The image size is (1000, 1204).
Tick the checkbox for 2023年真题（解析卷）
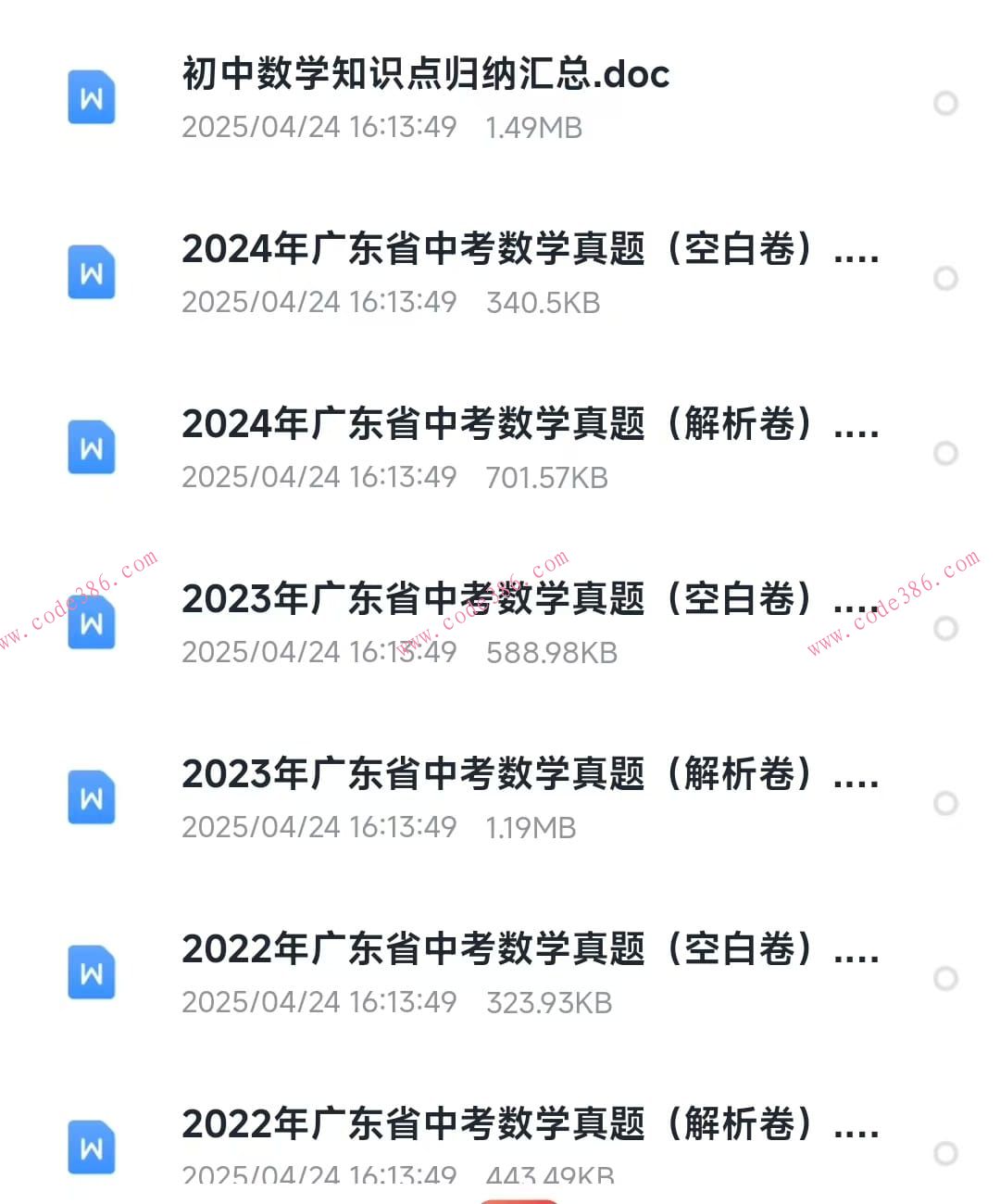[945, 803]
